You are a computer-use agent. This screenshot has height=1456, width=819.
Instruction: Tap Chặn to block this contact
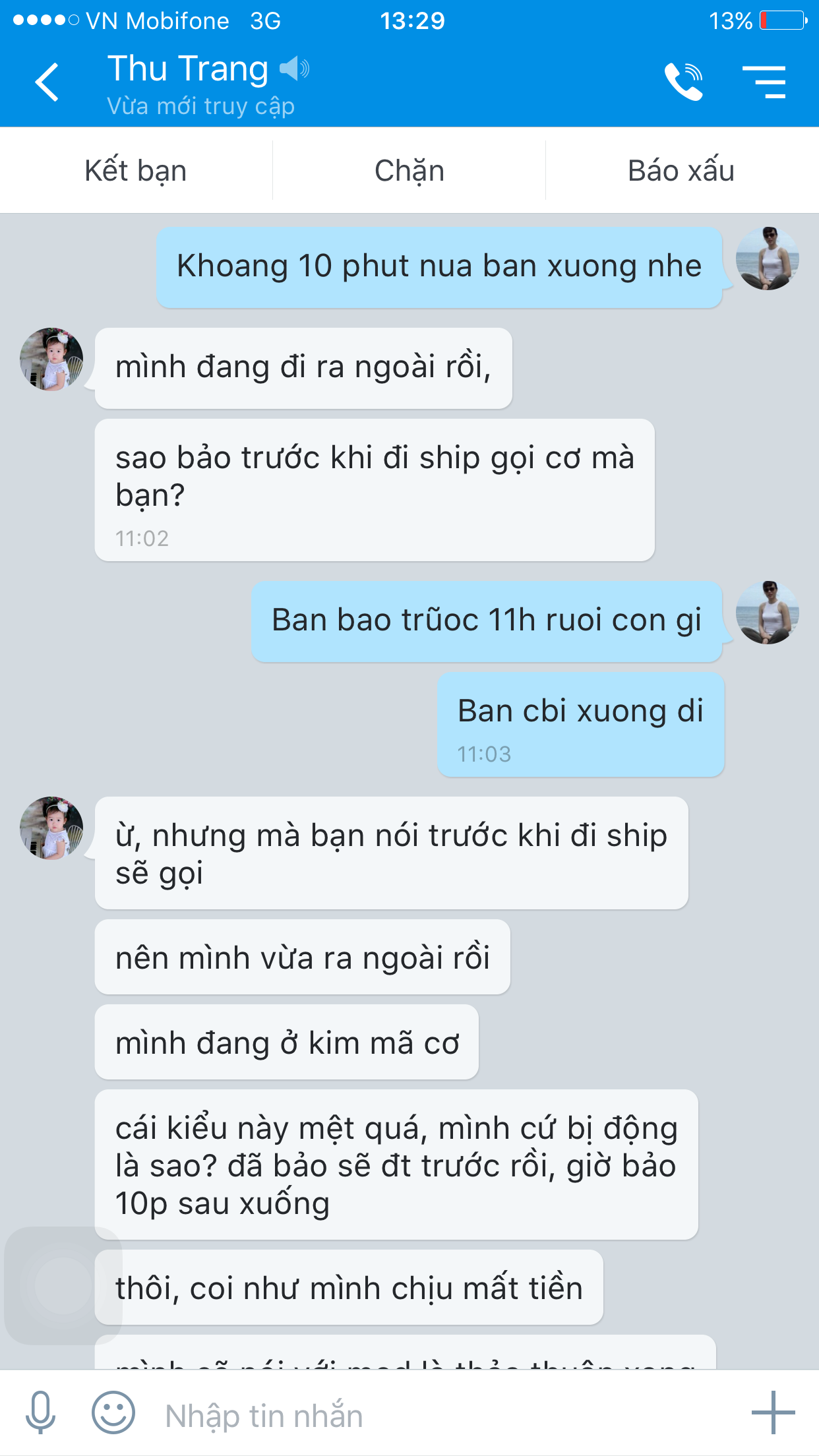(x=409, y=171)
